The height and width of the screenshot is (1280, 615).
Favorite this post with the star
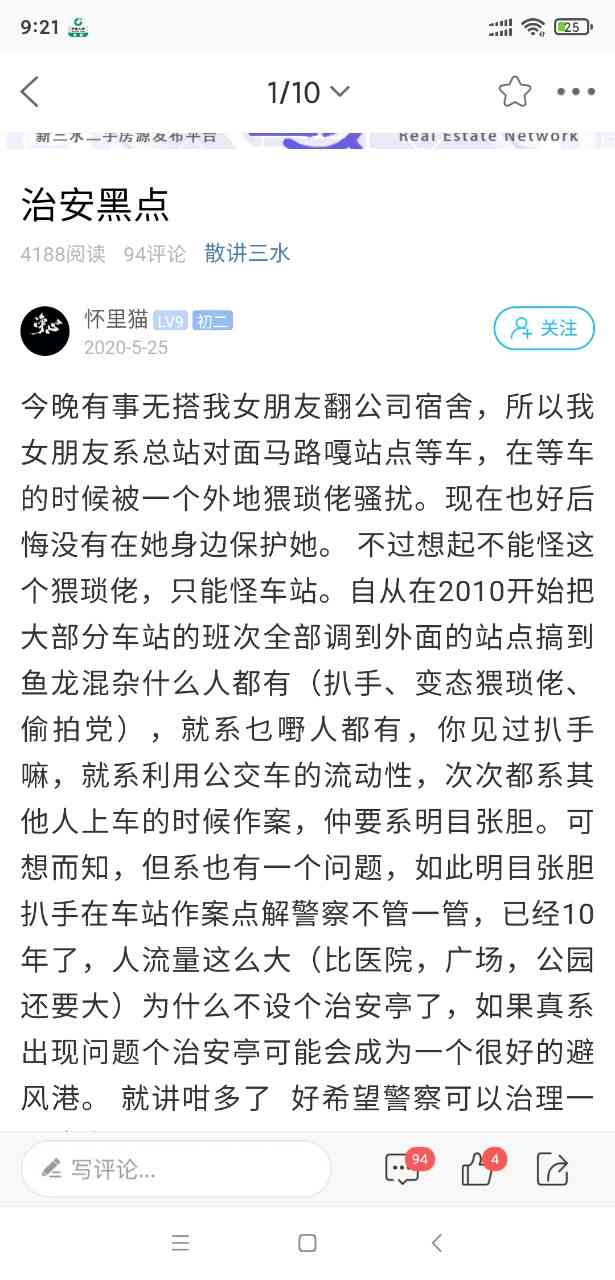coord(515,92)
